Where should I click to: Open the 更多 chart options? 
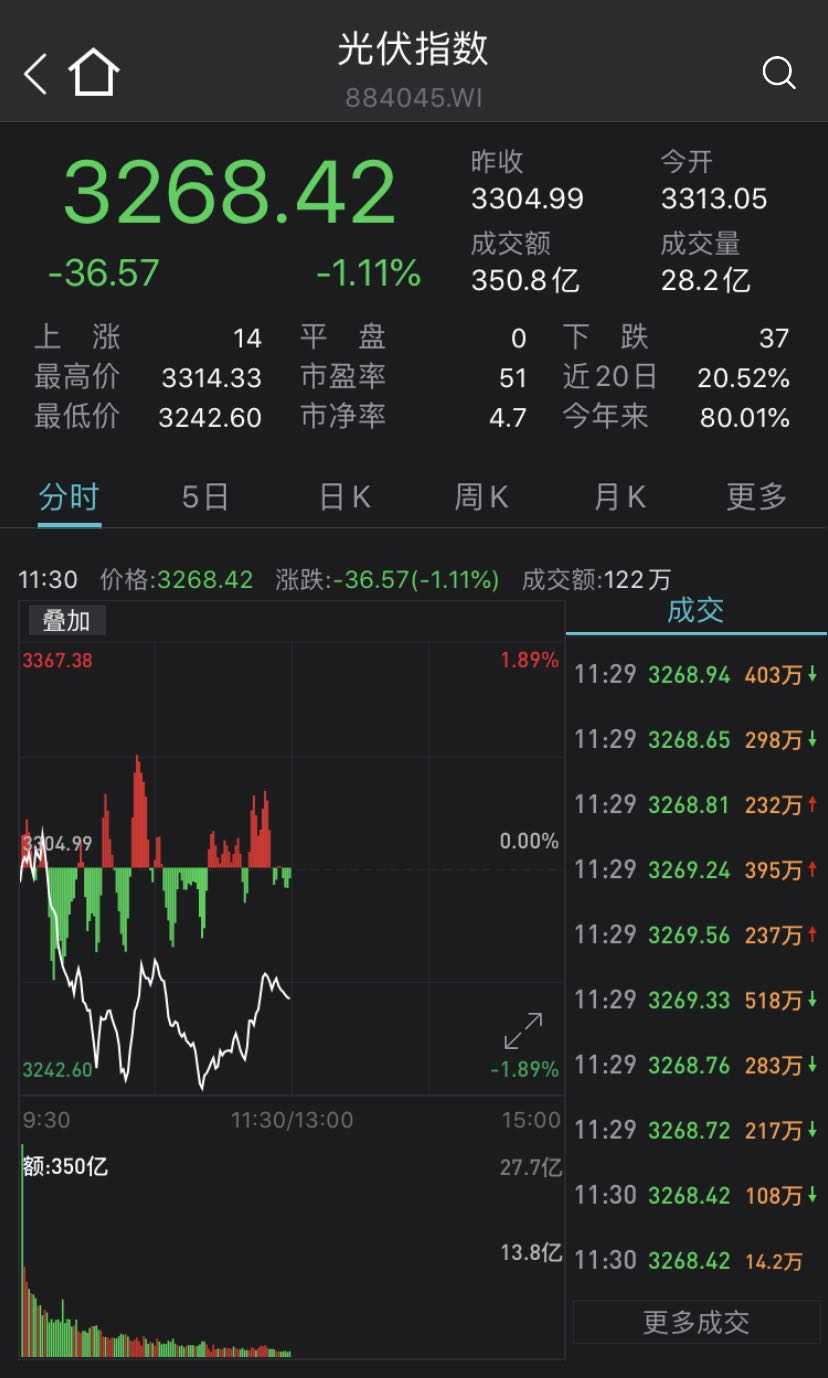[757, 496]
